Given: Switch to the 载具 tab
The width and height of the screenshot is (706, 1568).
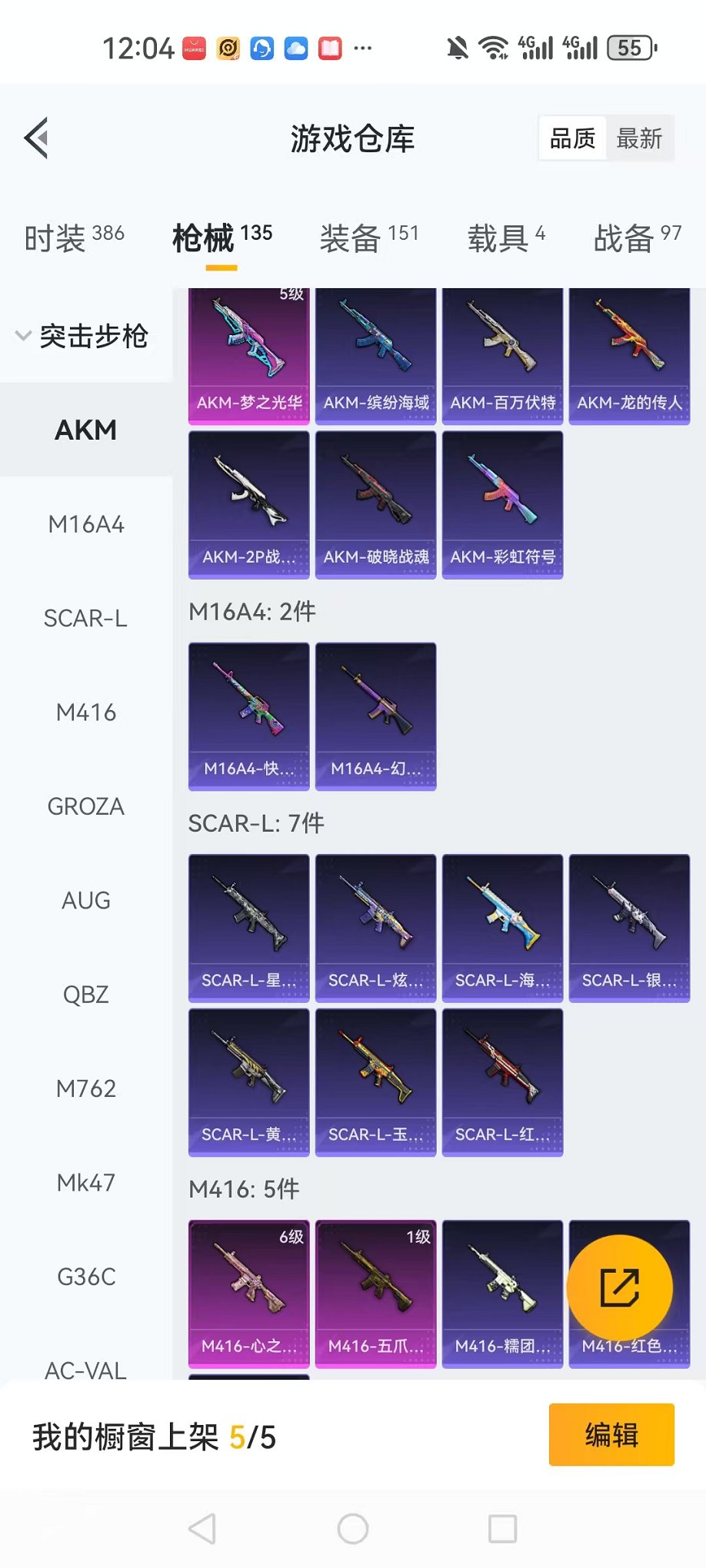Looking at the screenshot, I should (x=506, y=237).
